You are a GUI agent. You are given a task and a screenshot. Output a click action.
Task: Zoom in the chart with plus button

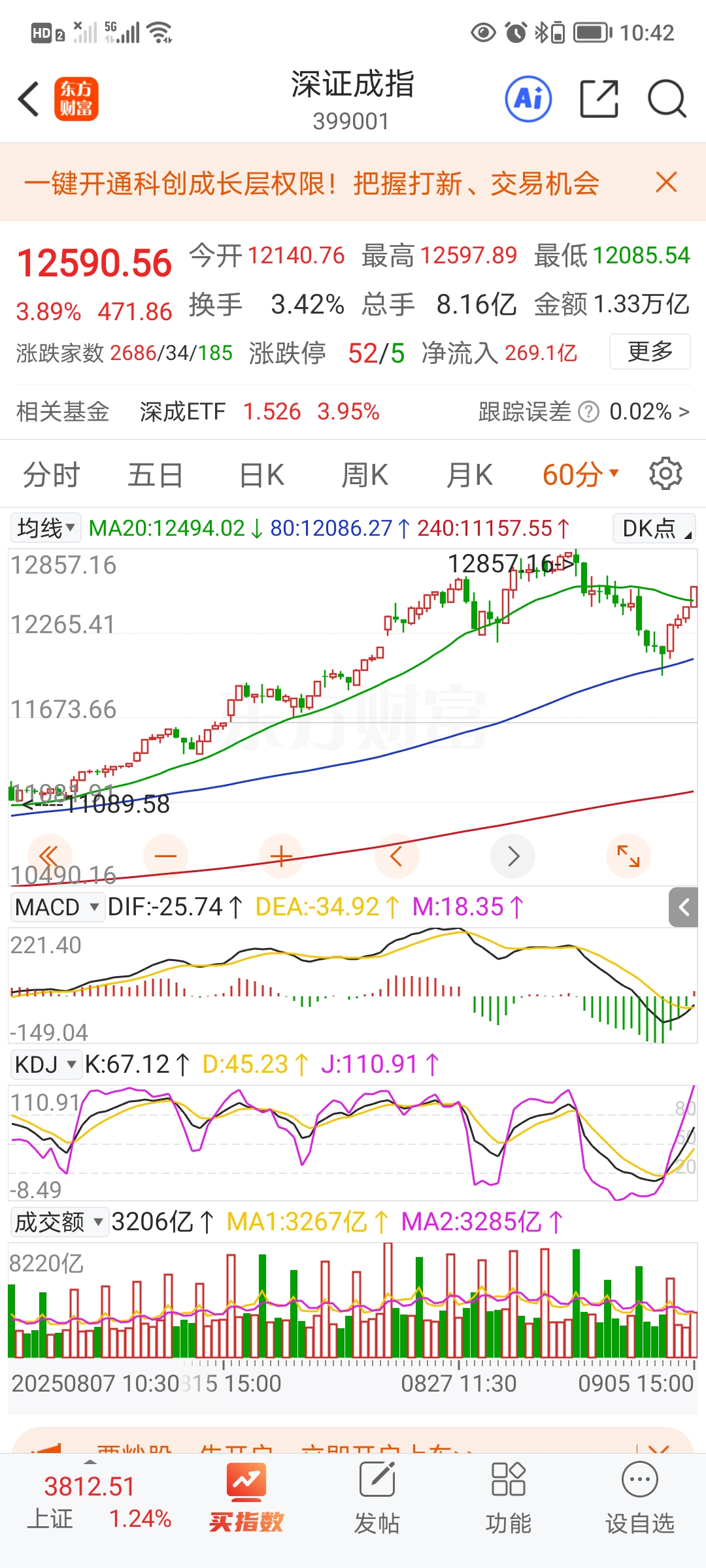point(281,856)
